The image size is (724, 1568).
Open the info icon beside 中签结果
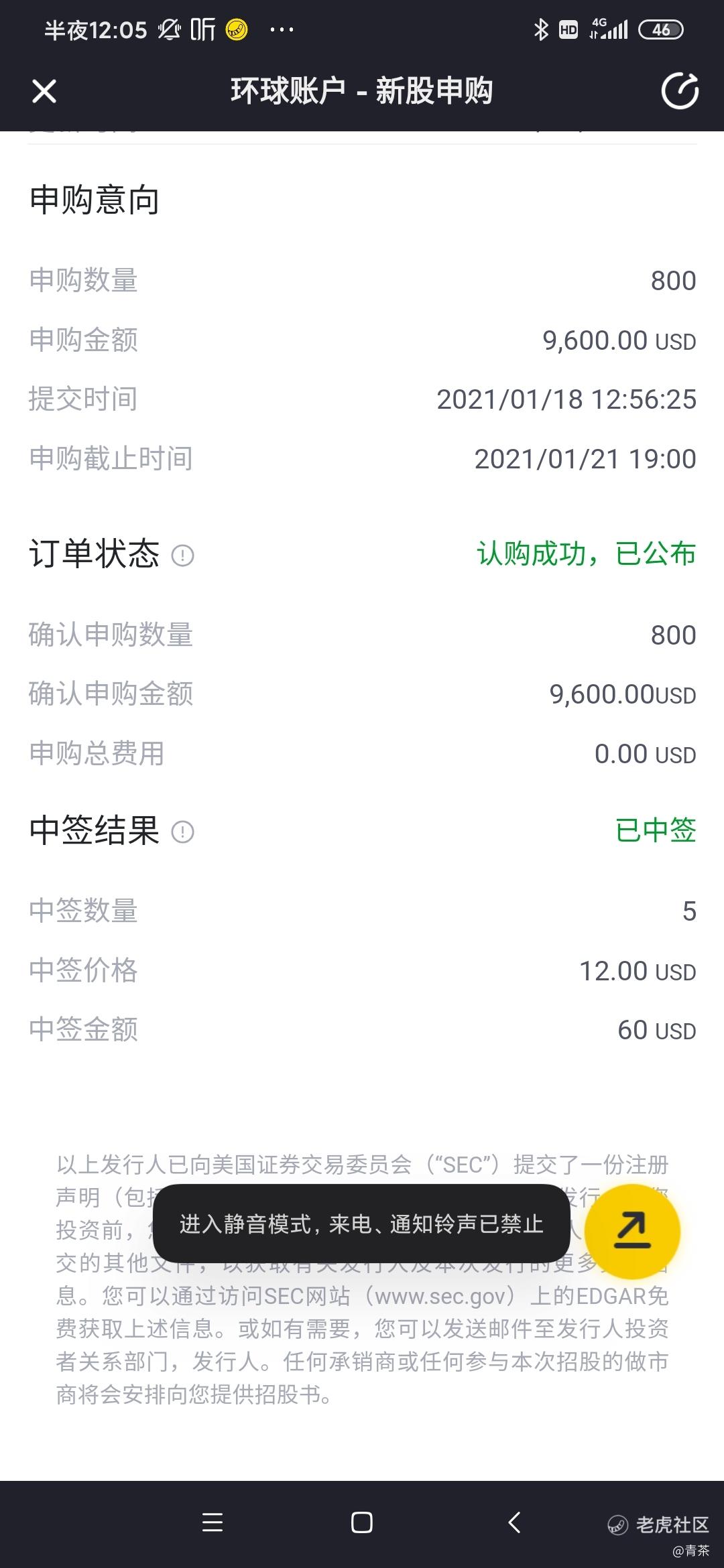(x=183, y=832)
